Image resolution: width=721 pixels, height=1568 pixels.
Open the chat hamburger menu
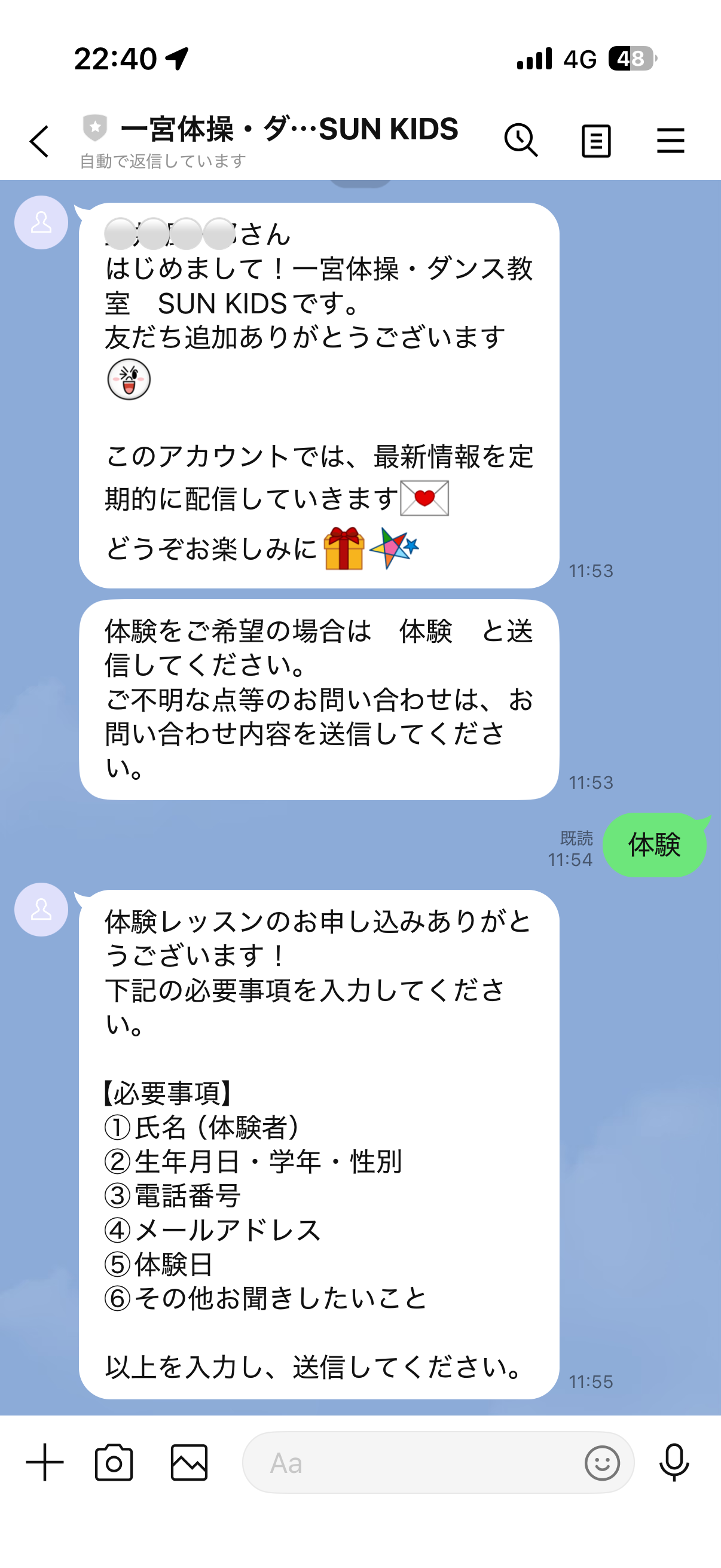[671, 141]
